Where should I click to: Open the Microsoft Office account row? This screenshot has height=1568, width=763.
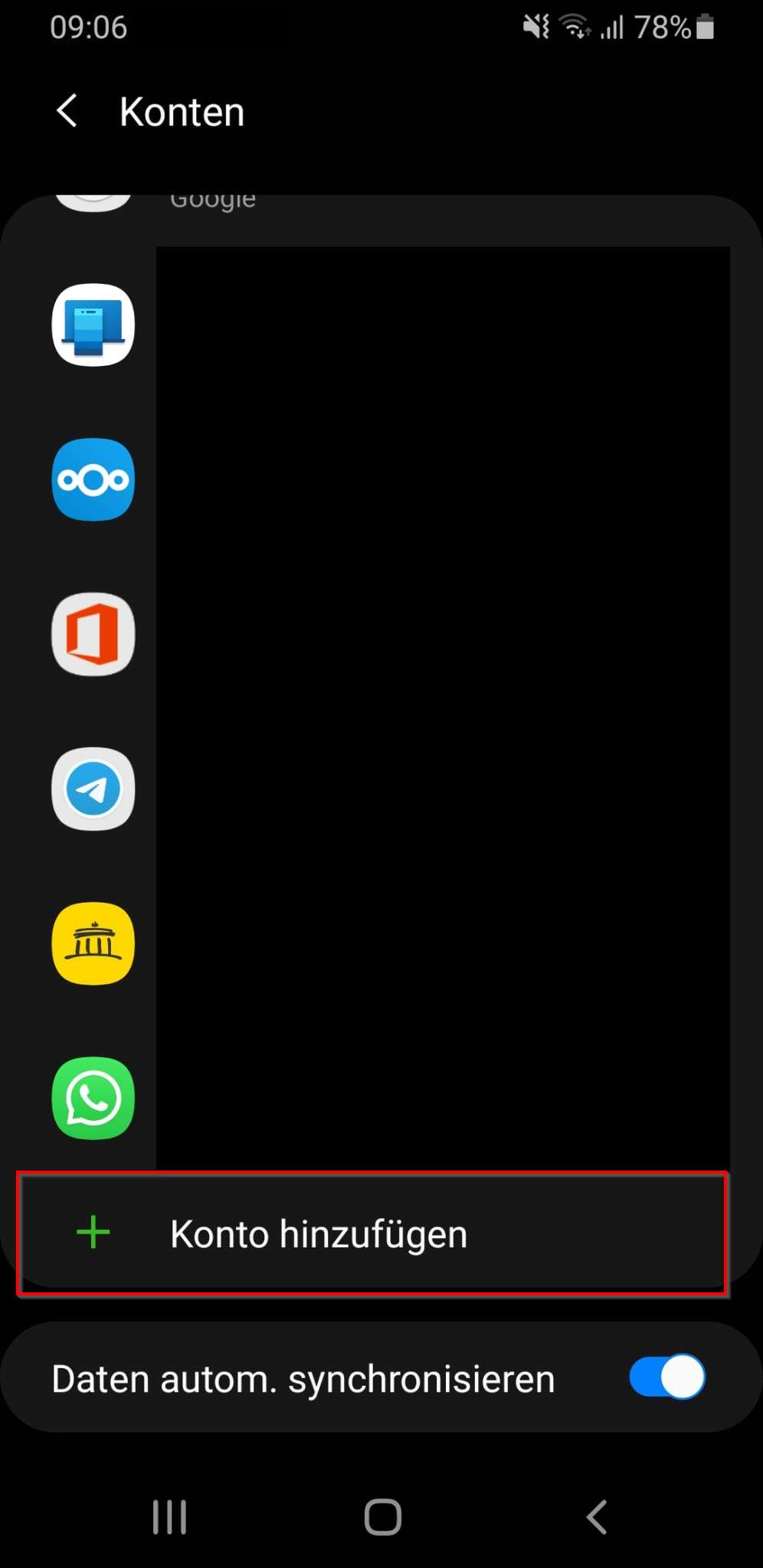[93, 635]
